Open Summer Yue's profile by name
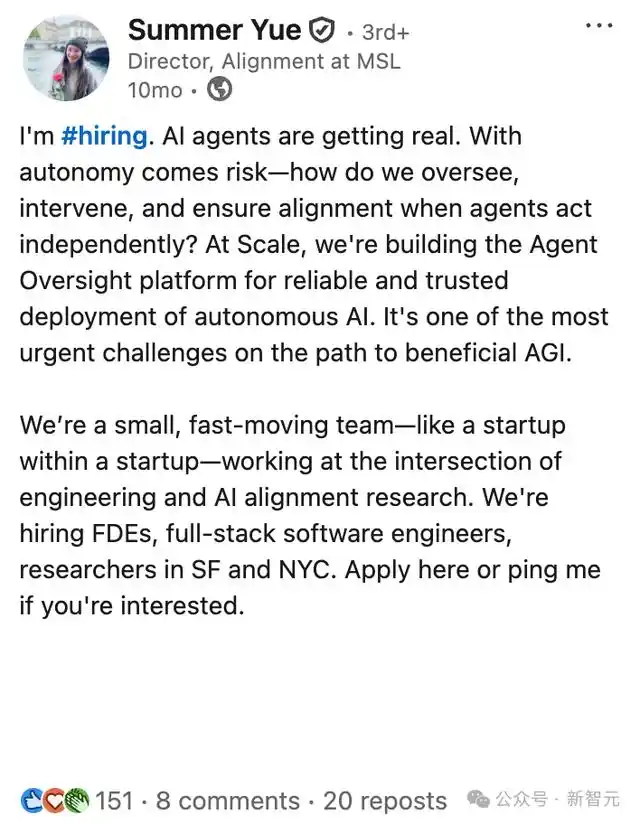Viewport: 640px width, 824px height. click(x=214, y=30)
